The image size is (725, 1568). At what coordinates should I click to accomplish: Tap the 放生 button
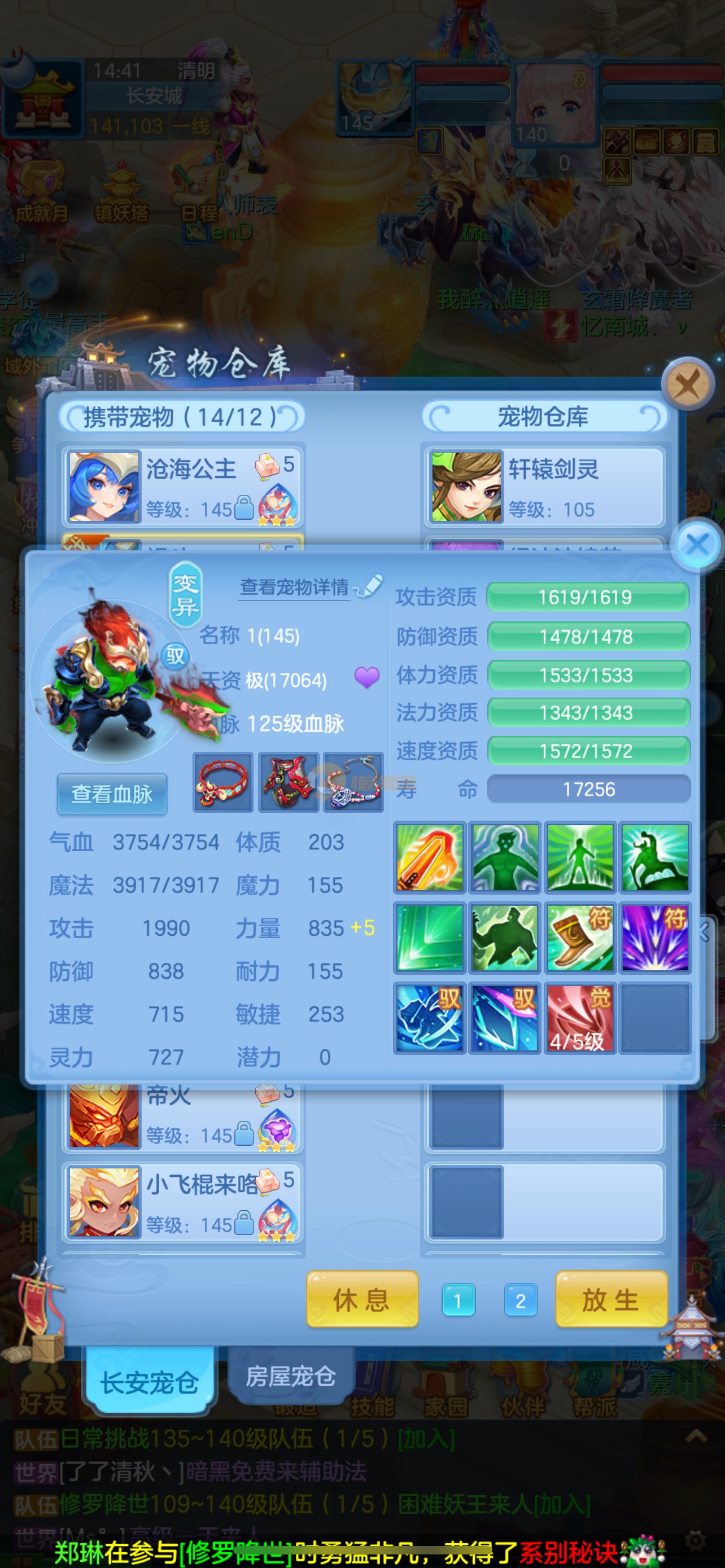pos(610,1300)
